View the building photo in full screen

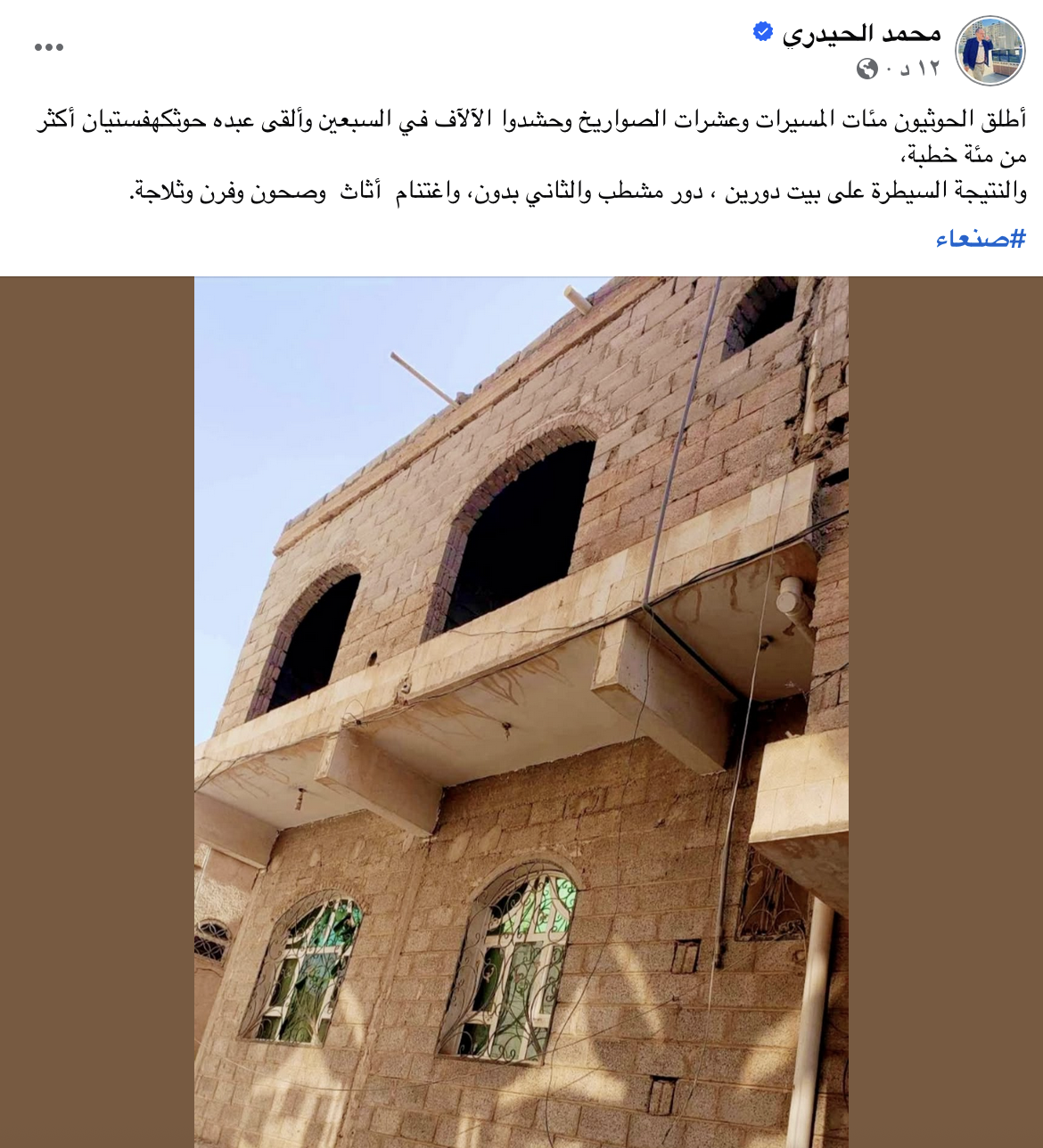pyautogui.click(x=521, y=711)
